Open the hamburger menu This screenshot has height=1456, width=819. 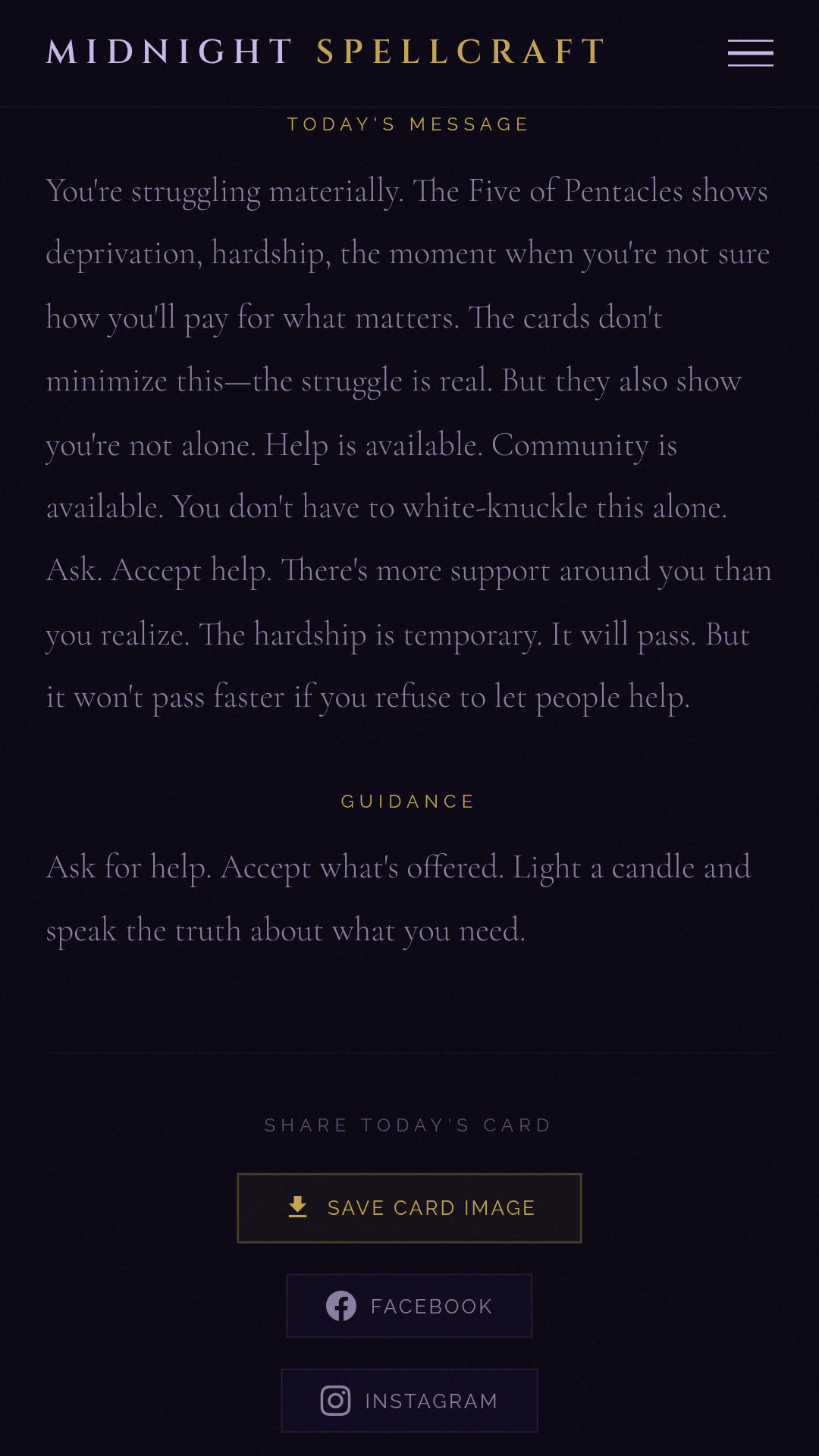pyautogui.click(x=750, y=53)
